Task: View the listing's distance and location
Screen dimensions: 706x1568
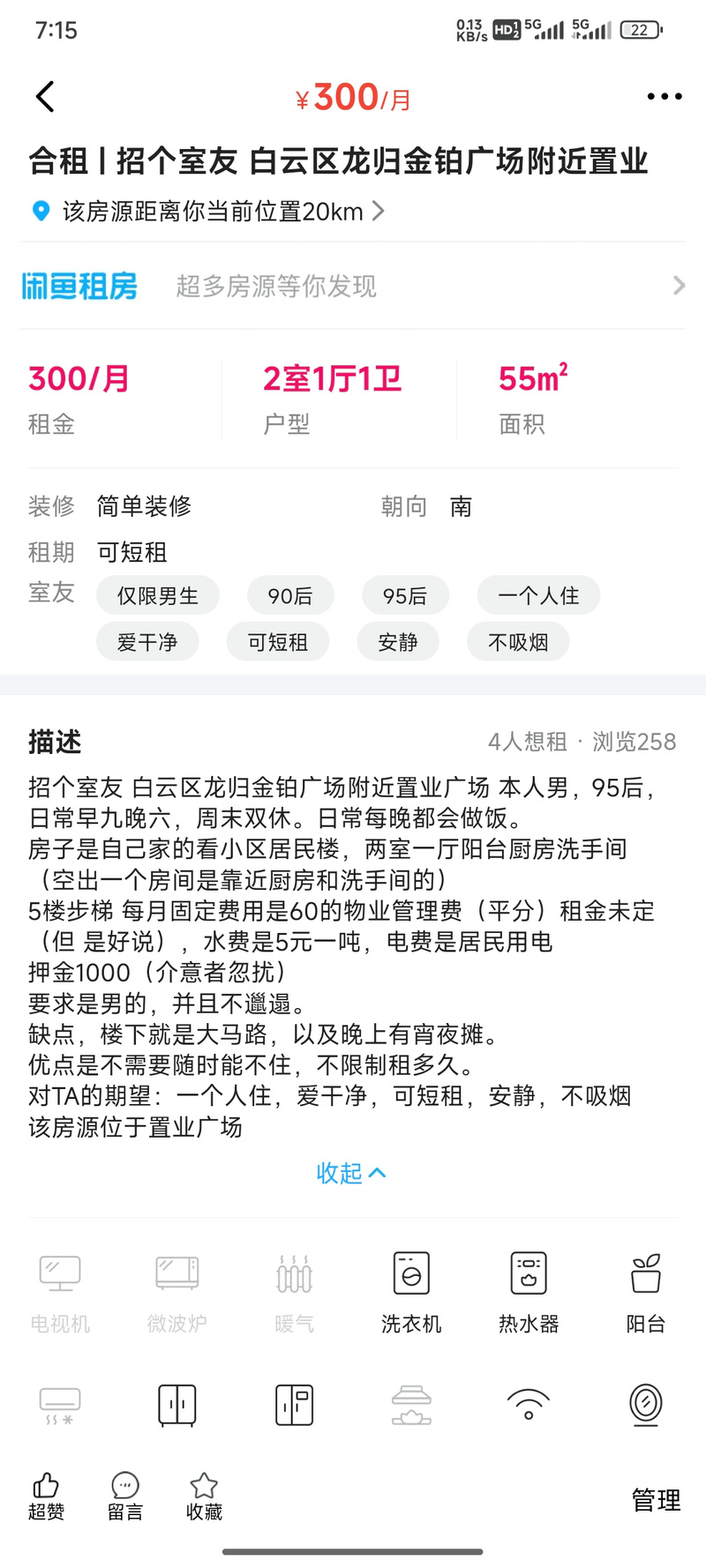Action: (x=212, y=212)
